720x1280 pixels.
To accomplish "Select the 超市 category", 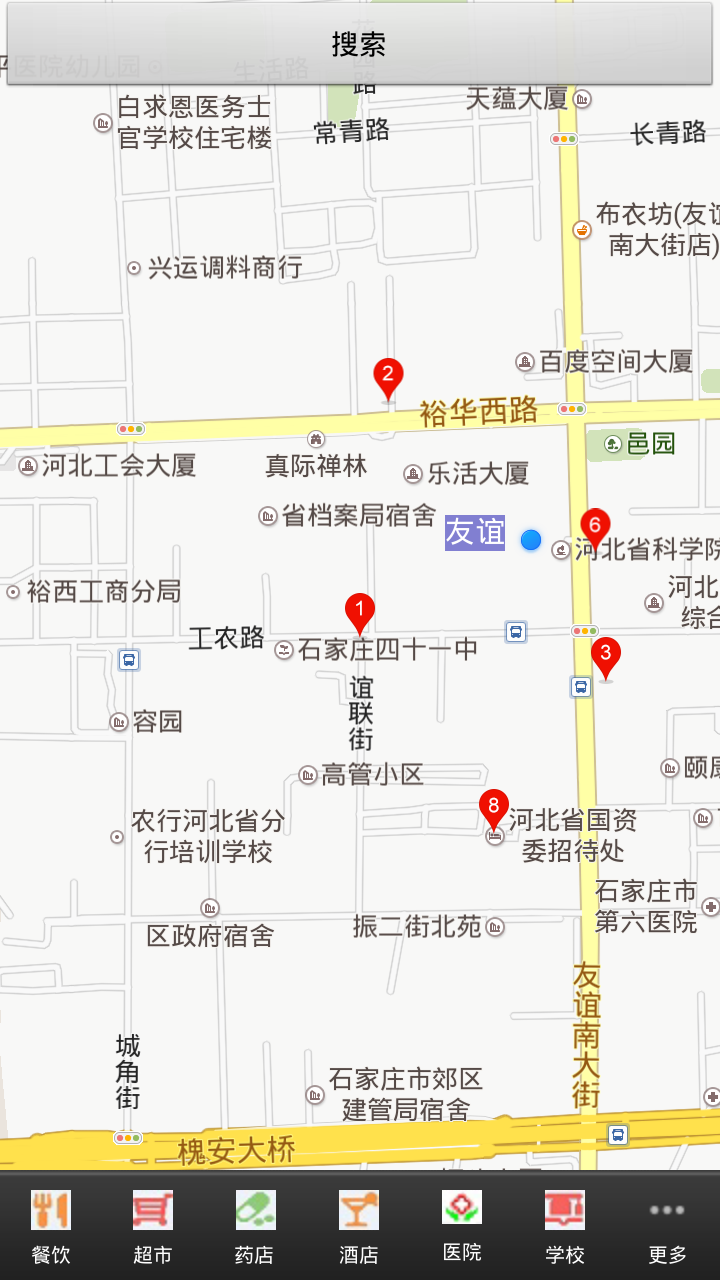I will pos(153,1226).
